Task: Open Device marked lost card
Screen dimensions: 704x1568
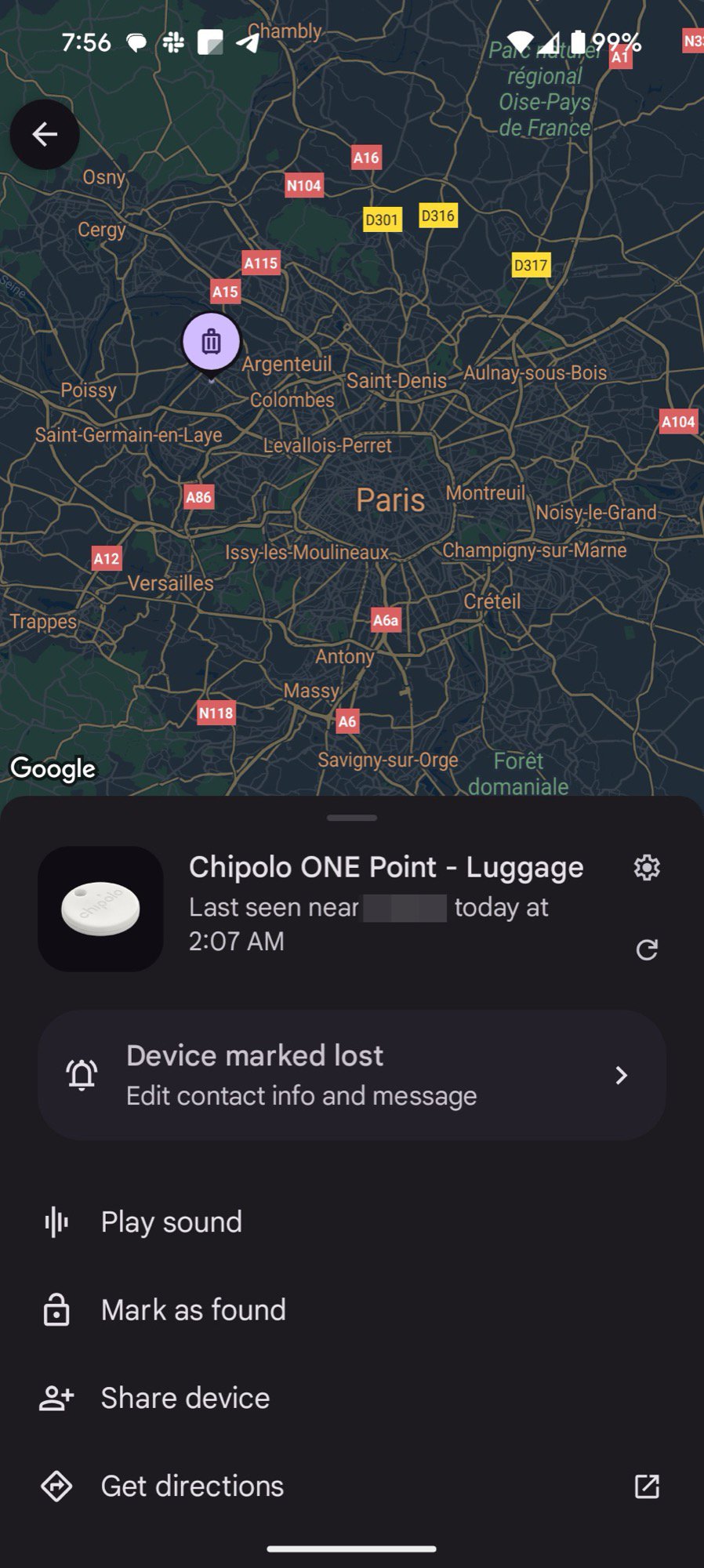Action: click(352, 1075)
